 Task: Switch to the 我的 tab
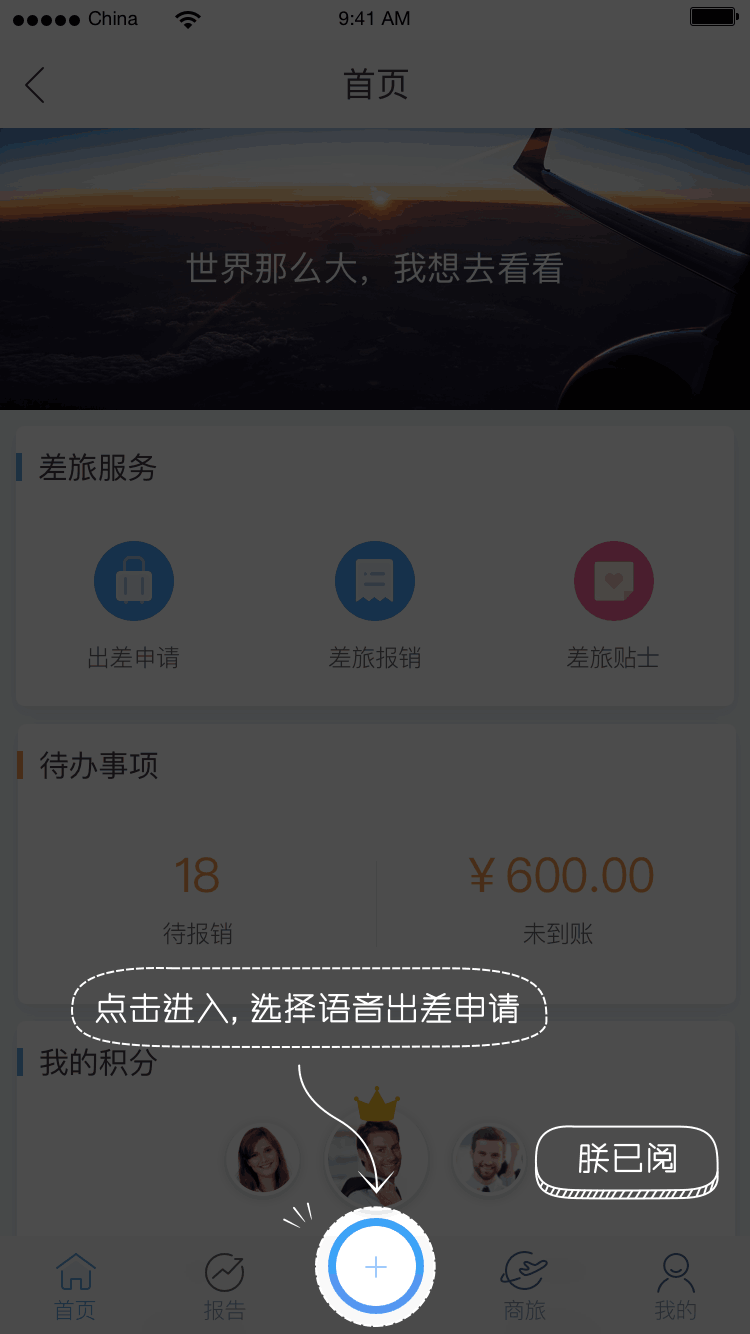point(675,1286)
